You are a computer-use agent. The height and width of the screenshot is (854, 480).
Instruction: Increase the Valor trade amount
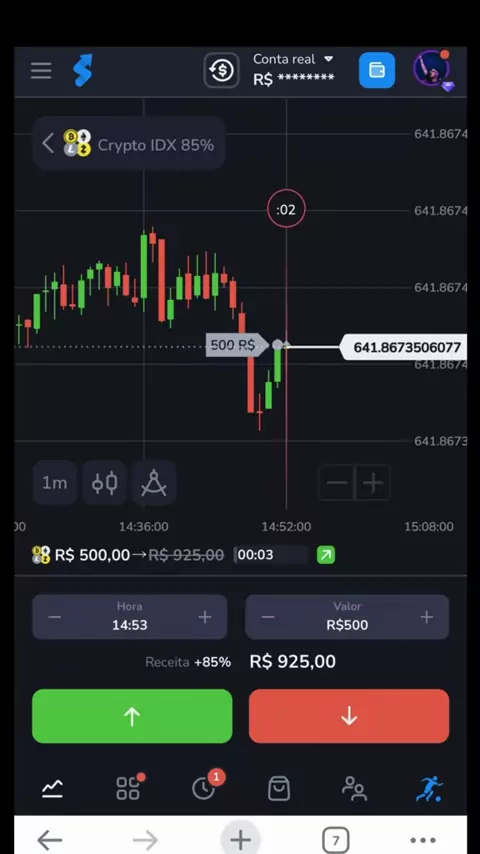pyautogui.click(x=427, y=617)
